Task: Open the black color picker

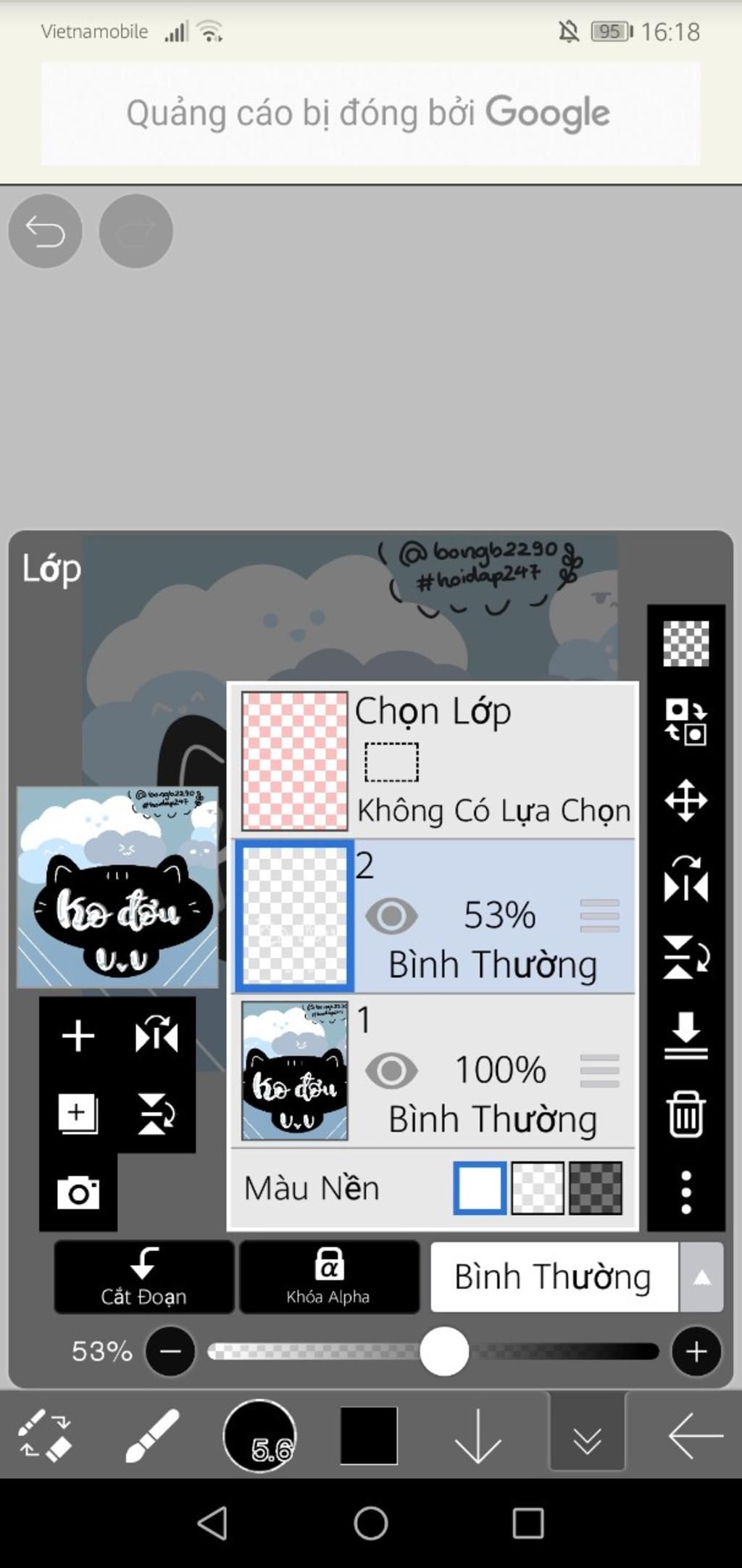Action: click(x=369, y=1436)
